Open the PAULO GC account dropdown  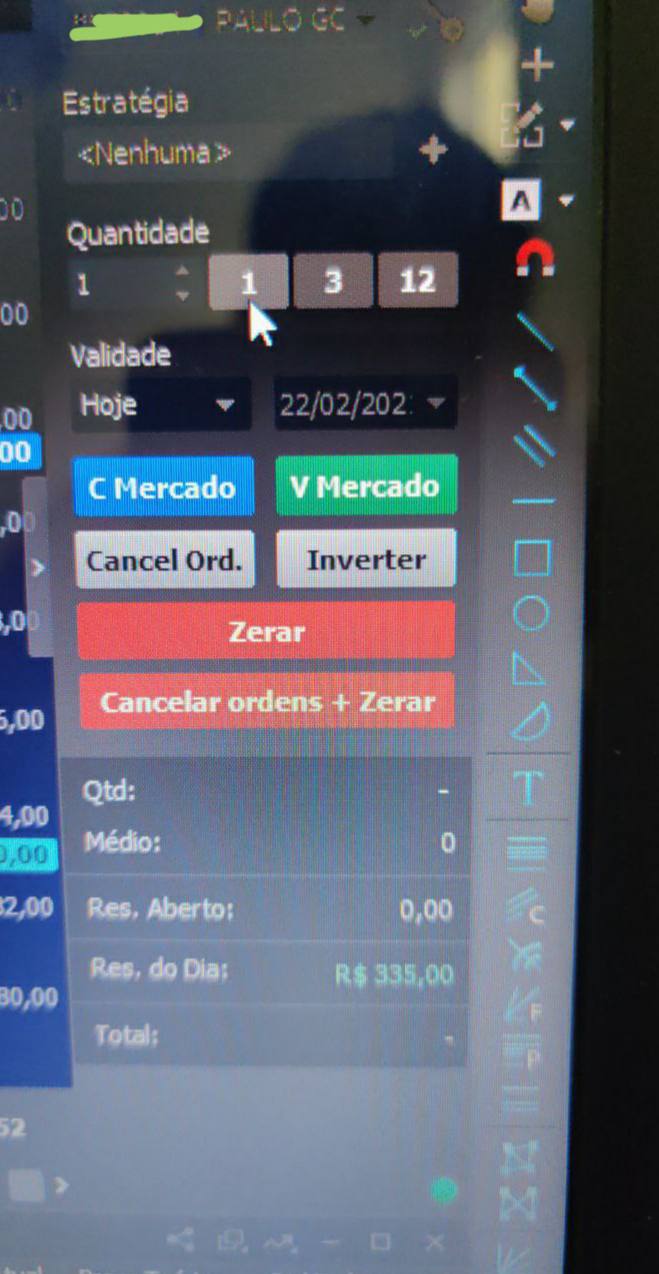point(294,21)
